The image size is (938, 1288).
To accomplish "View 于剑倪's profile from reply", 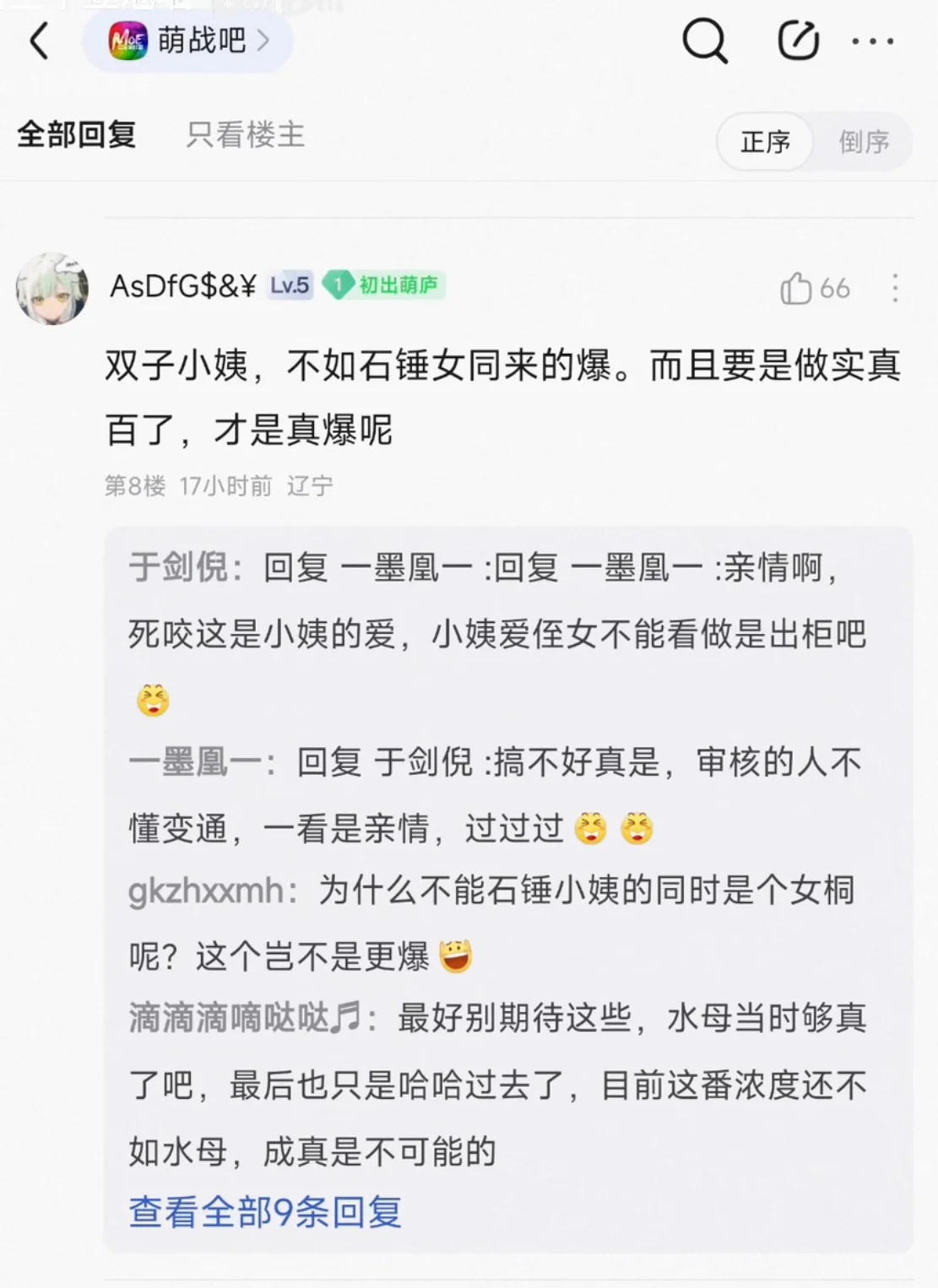I will (178, 567).
